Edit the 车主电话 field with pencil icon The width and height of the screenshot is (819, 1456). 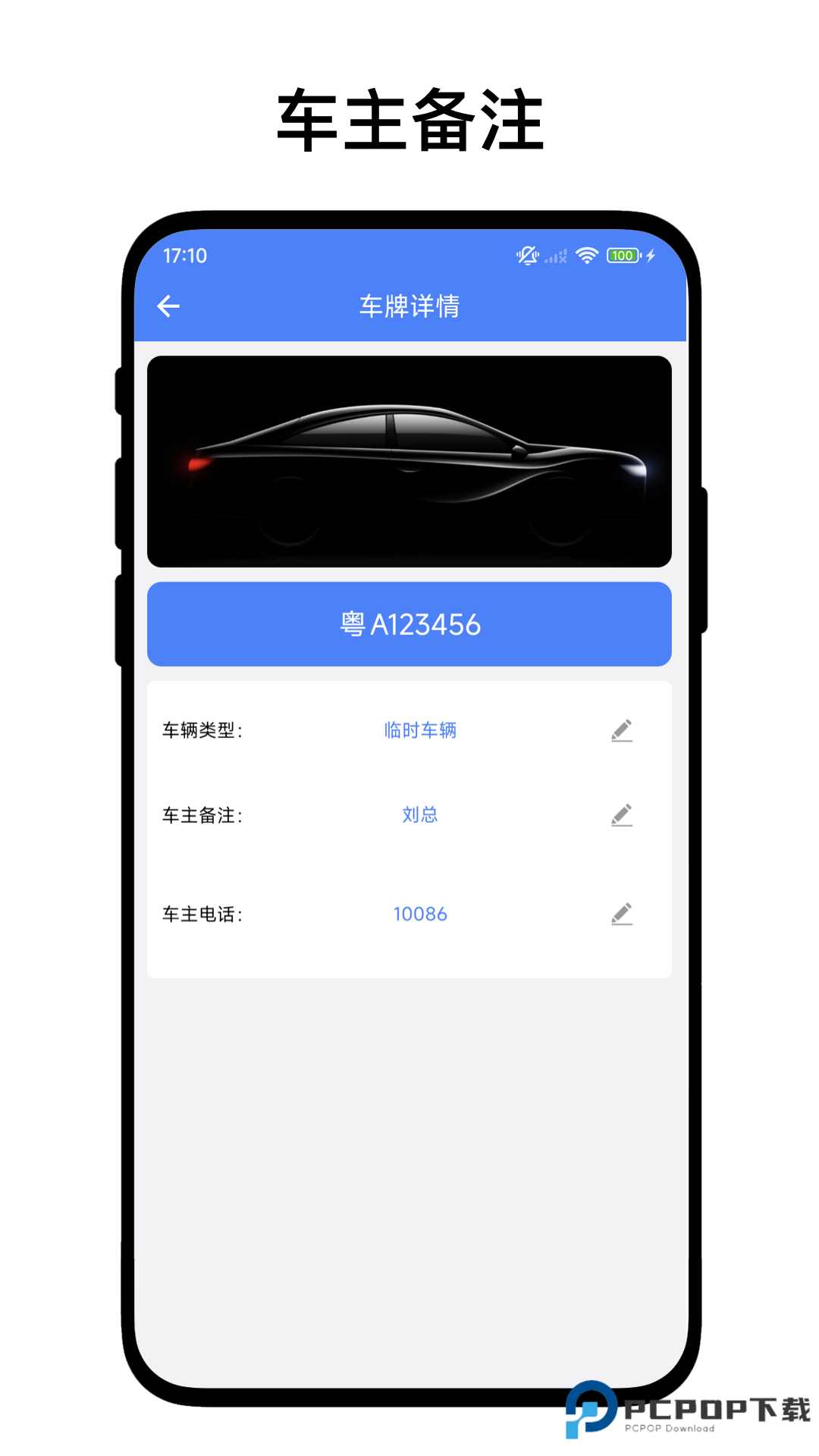[x=622, y=913]
